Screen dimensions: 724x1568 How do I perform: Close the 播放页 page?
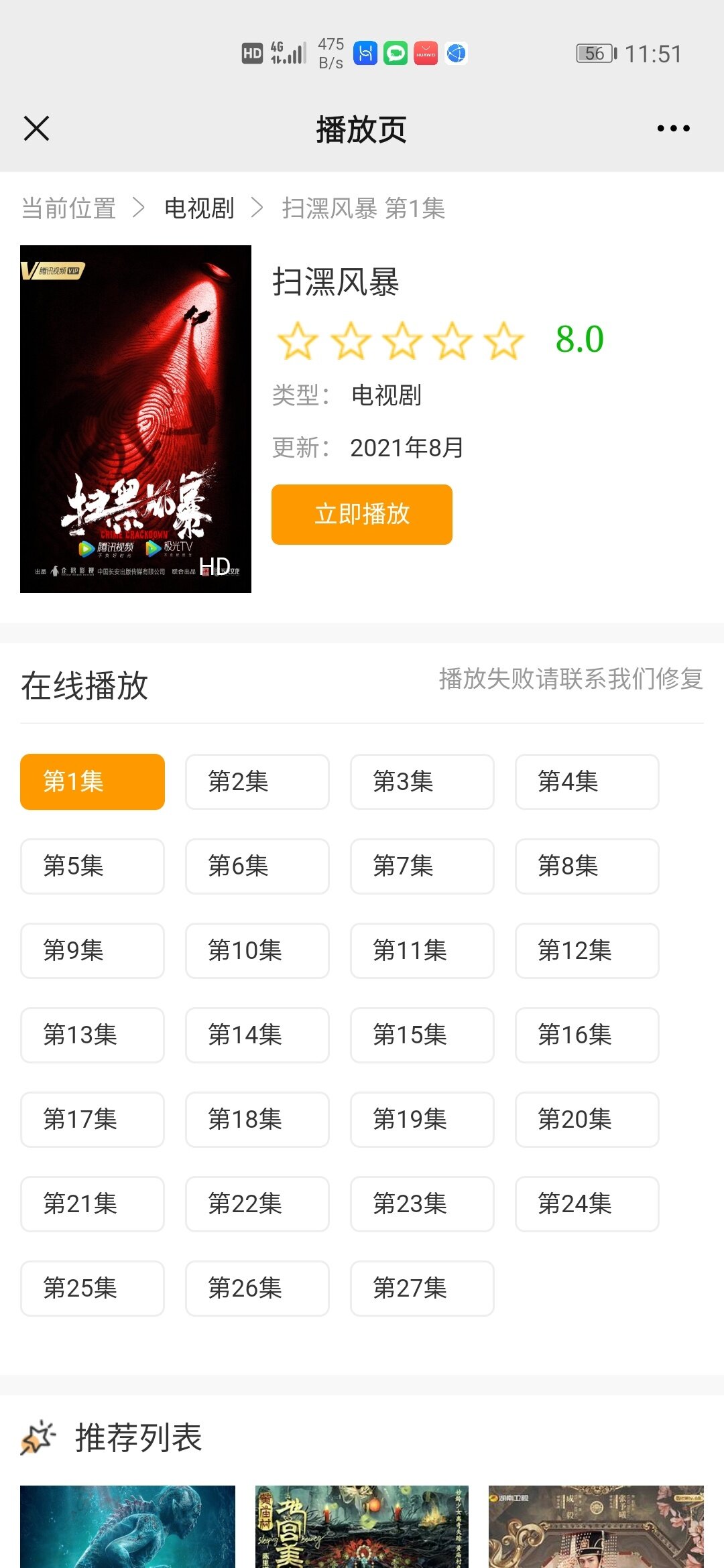[37, 129]
